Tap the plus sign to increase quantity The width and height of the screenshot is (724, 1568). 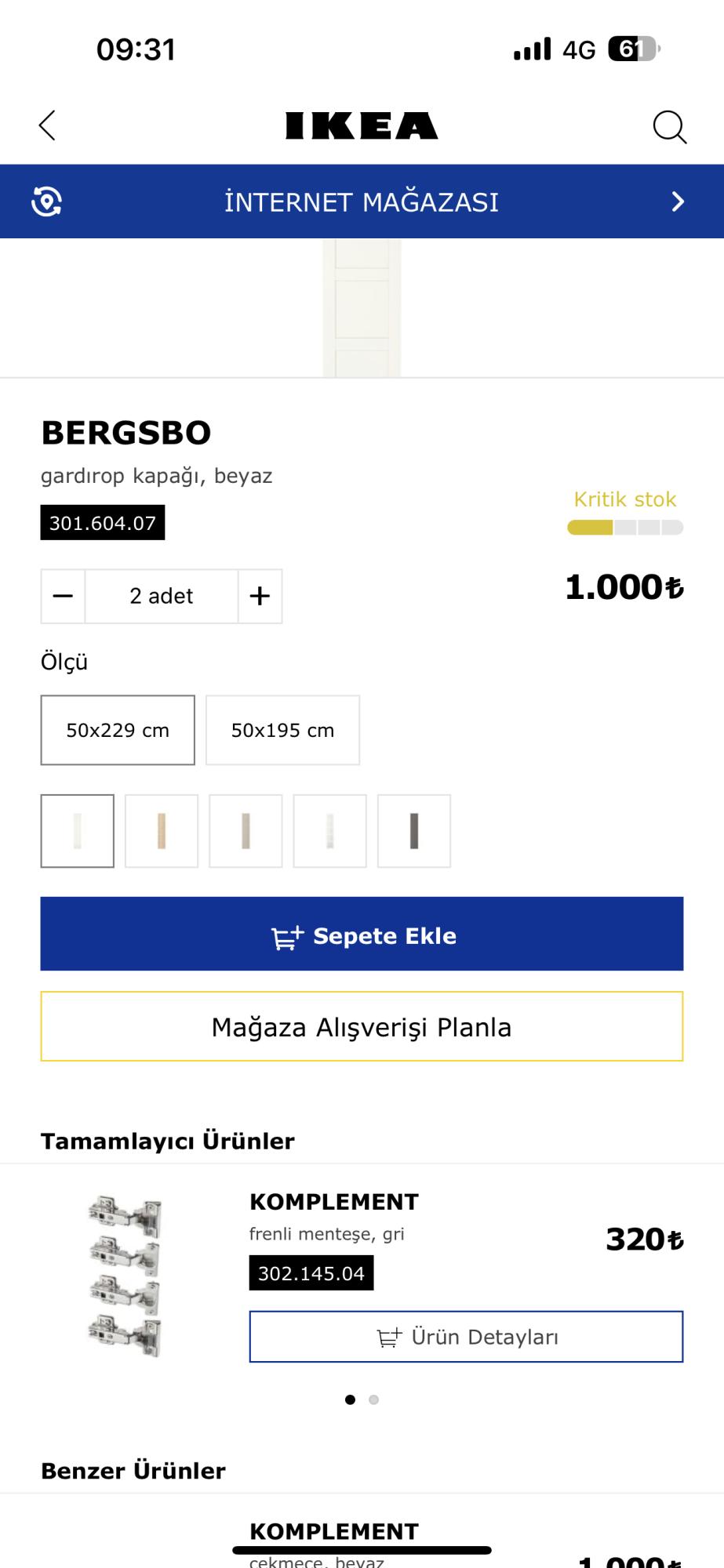pos(259,596)
